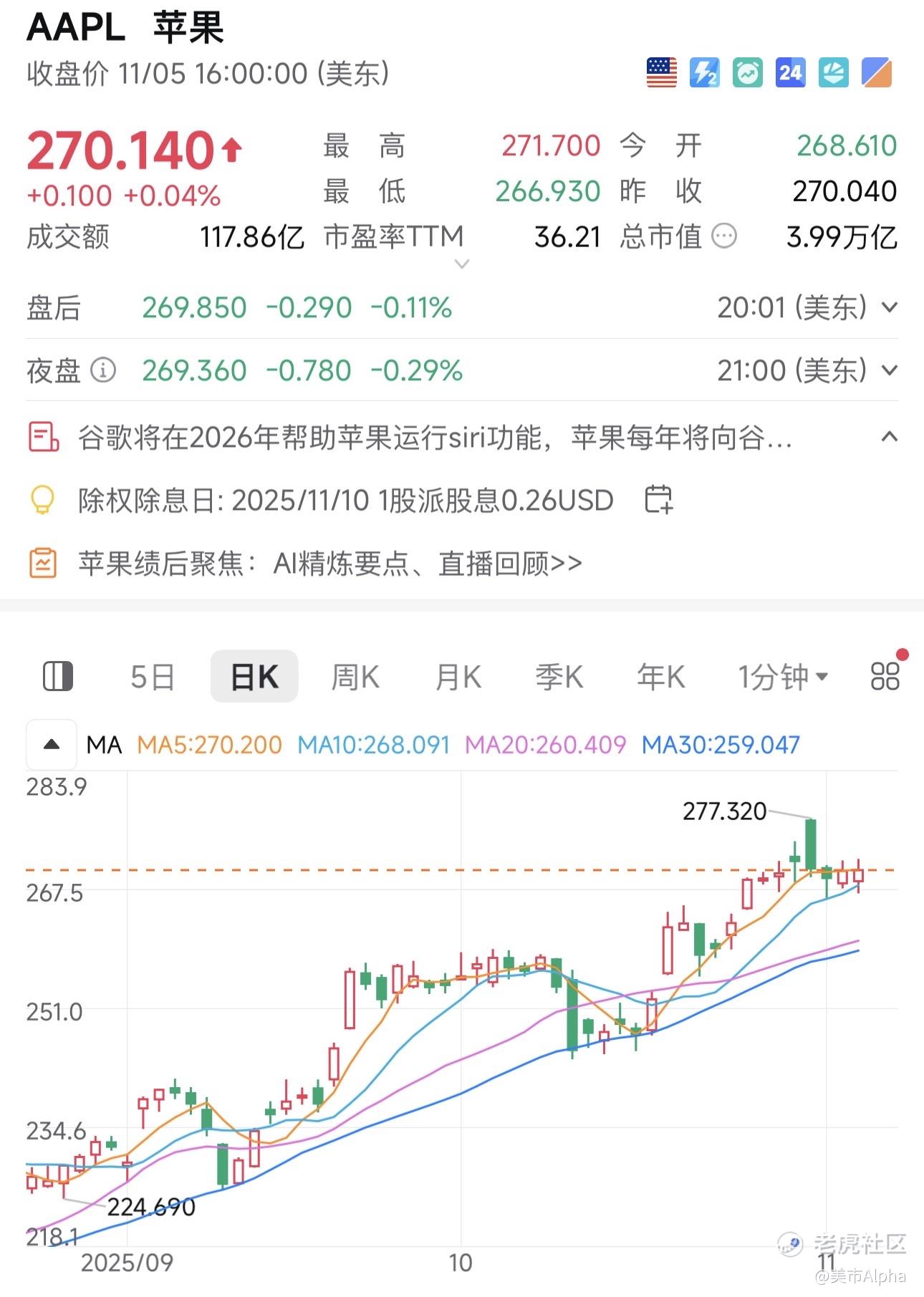Switch to 月K monthly chart
Image resolution: width=924 pixels, height=1297 pixels.
(x=458, y=677)
